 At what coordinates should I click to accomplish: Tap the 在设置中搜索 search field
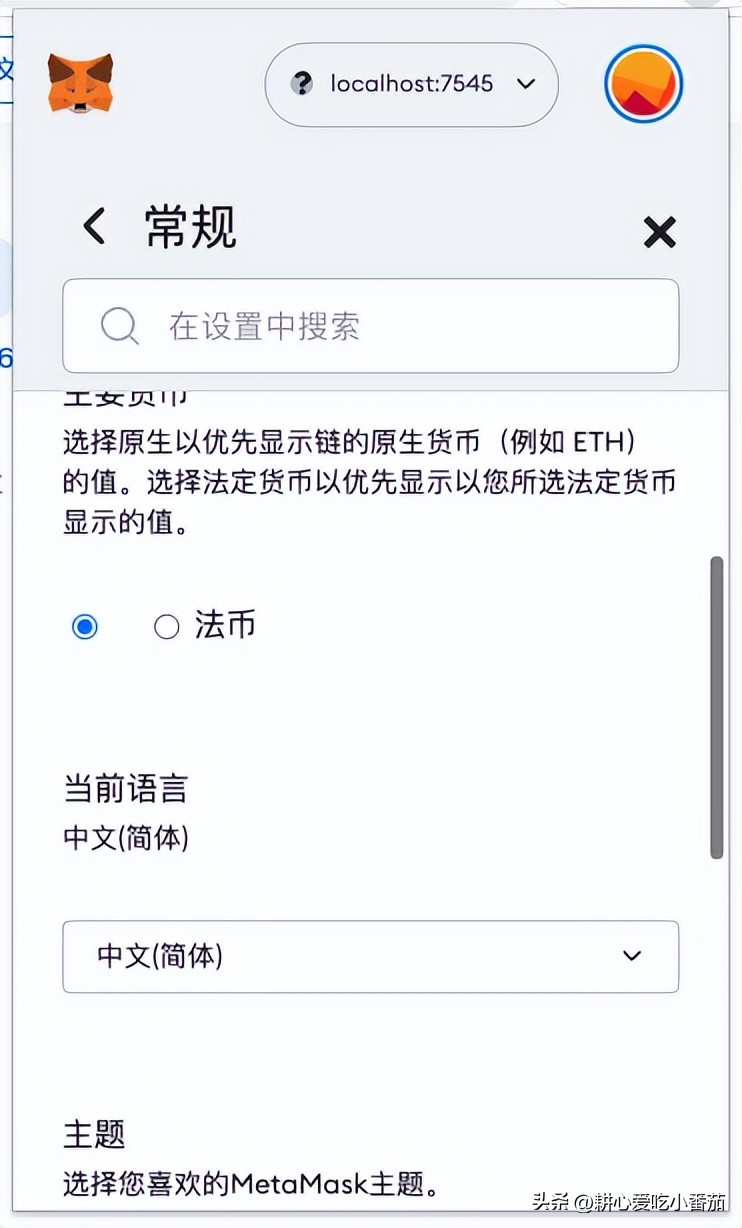370,326
